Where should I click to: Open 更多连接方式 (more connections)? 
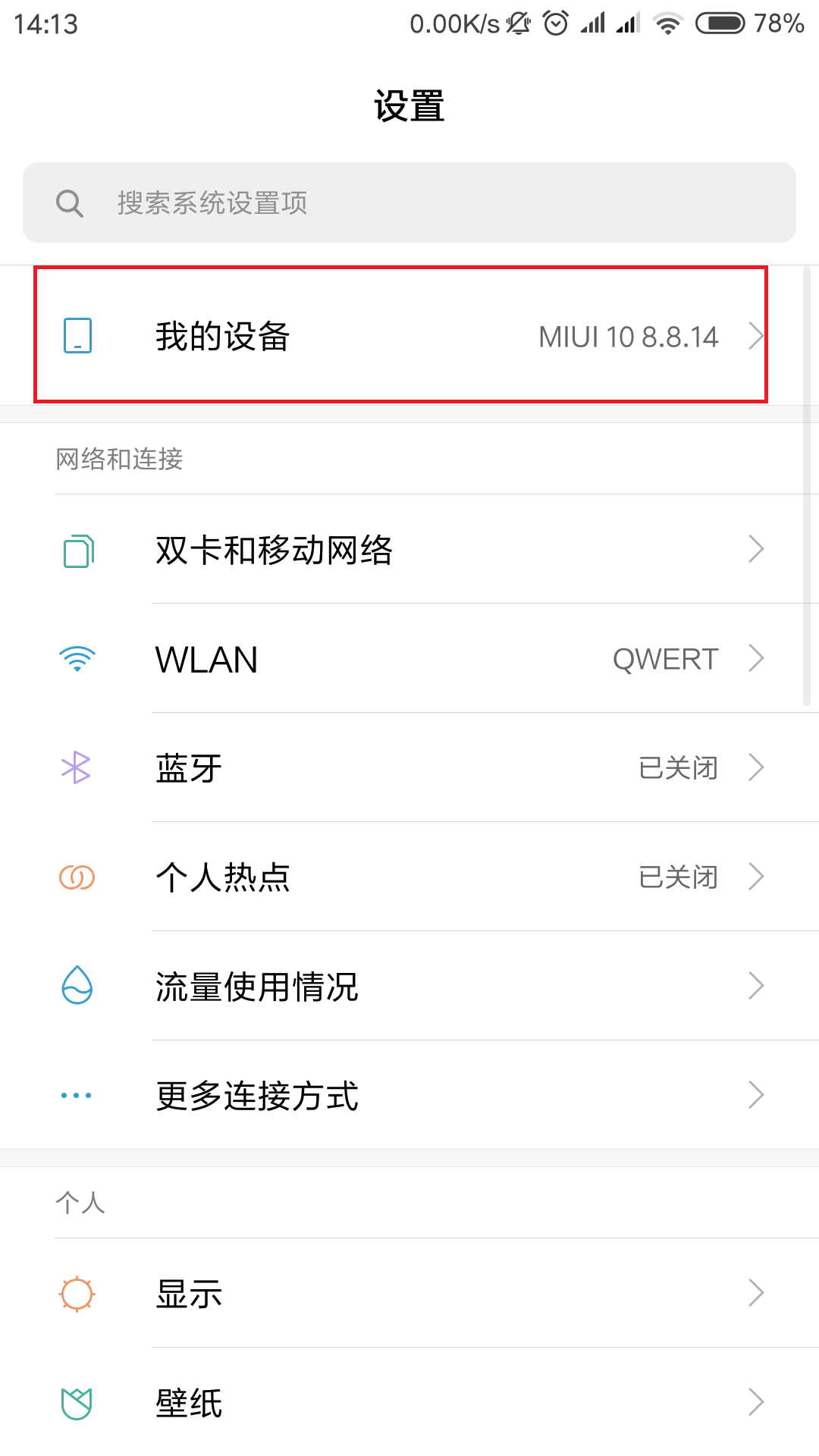click(409, 1096)
